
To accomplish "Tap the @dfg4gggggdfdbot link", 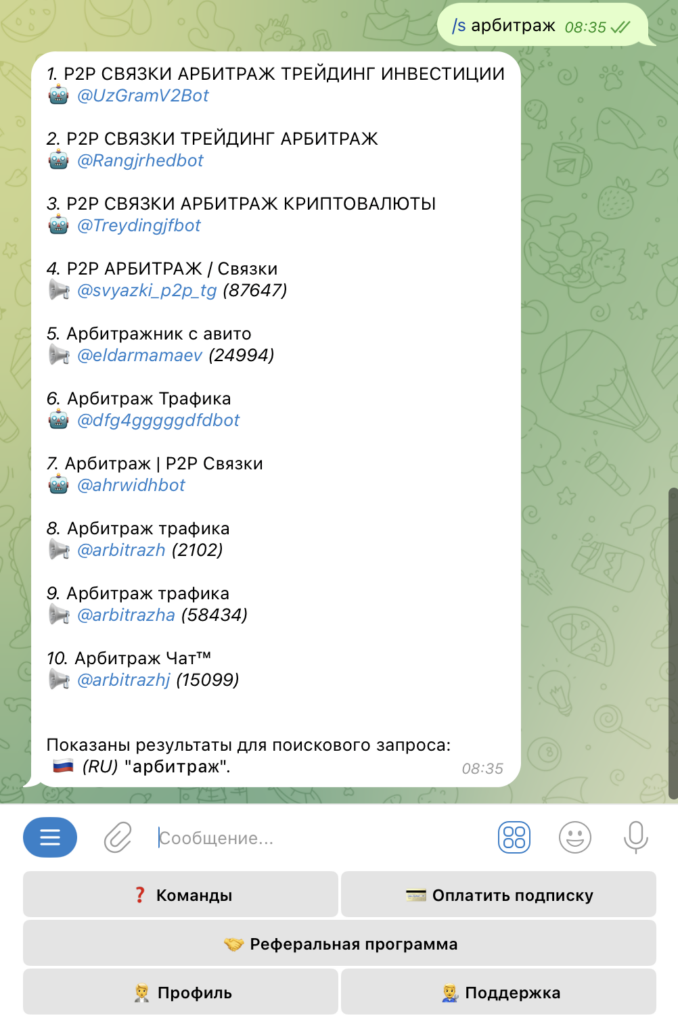I will pos(158,420).
